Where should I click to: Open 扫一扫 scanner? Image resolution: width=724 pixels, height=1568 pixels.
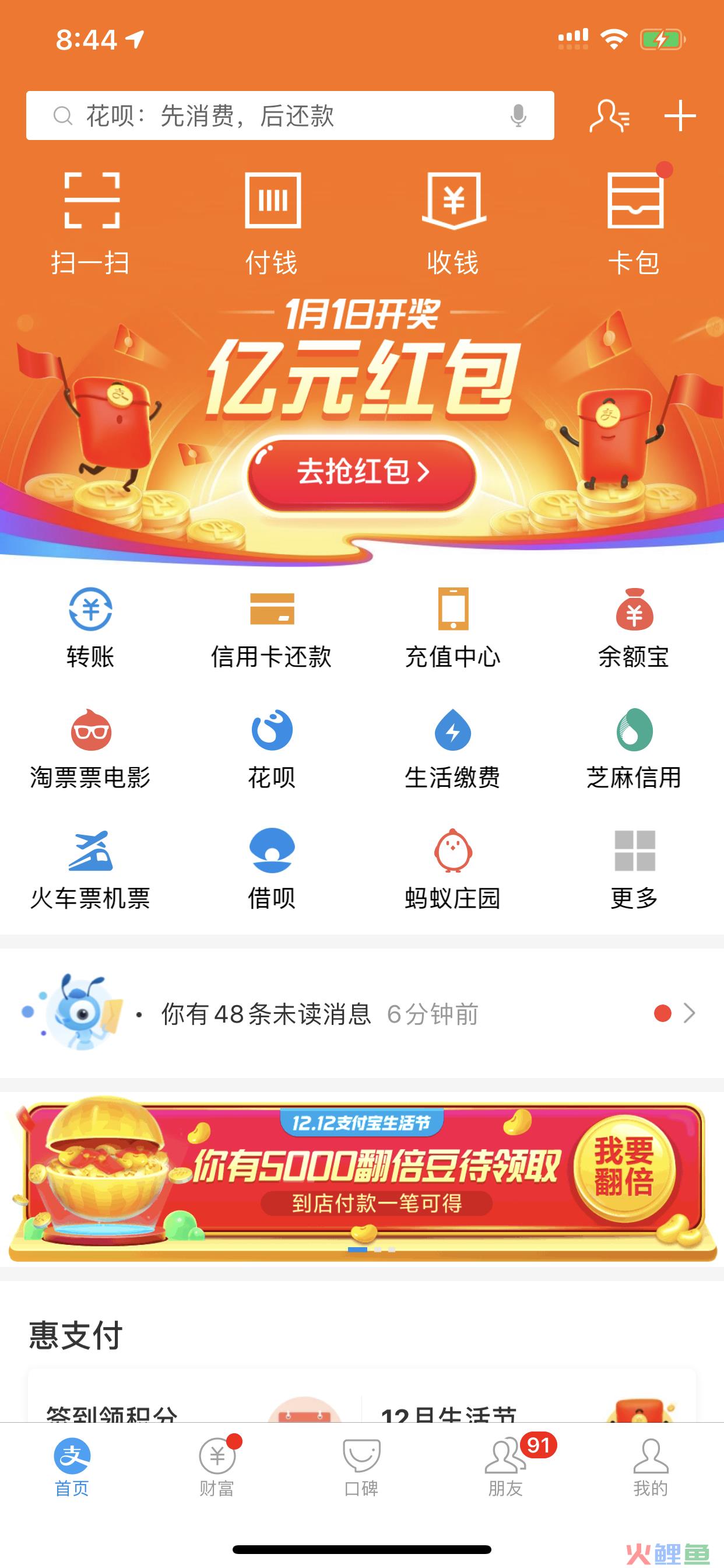[x=91, y=222]
